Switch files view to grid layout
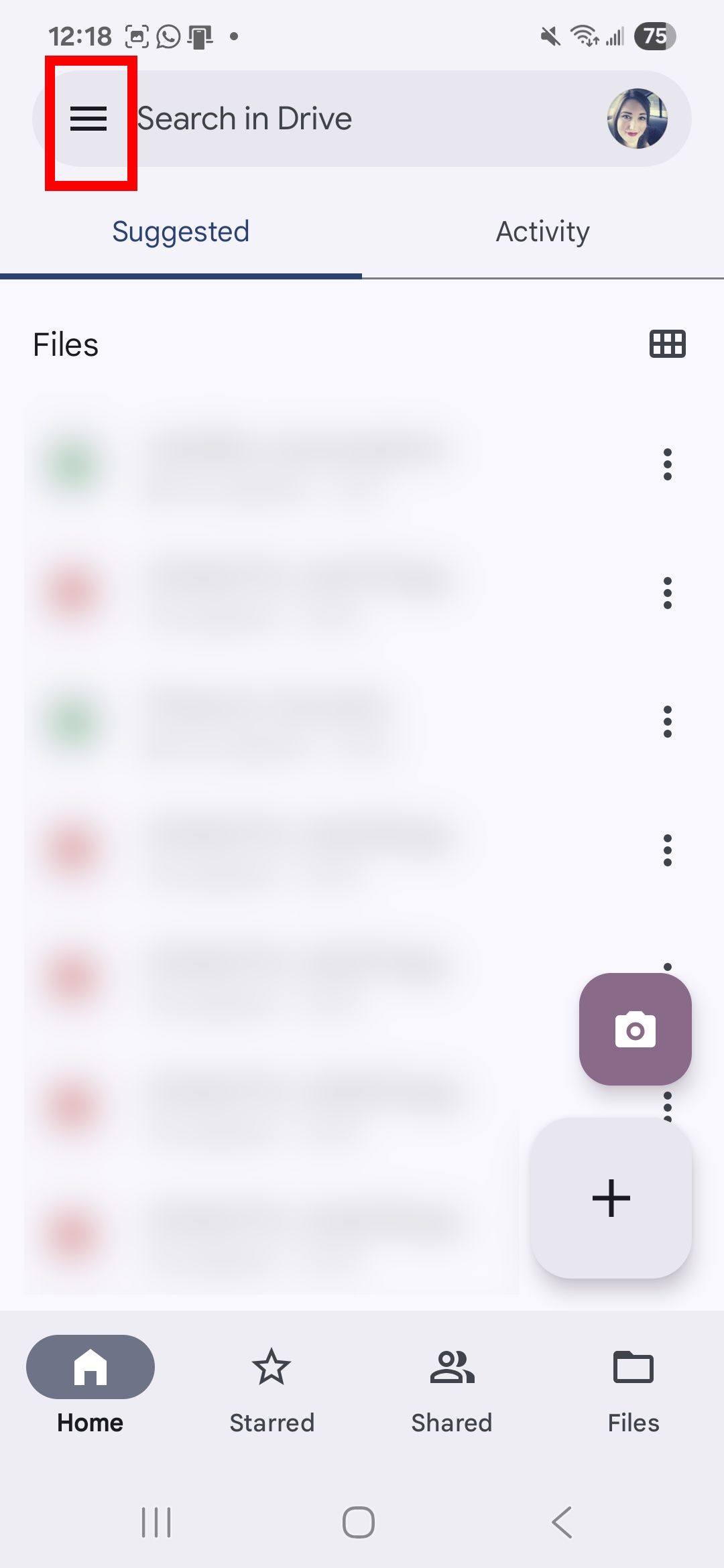 (x=668, y=344)
